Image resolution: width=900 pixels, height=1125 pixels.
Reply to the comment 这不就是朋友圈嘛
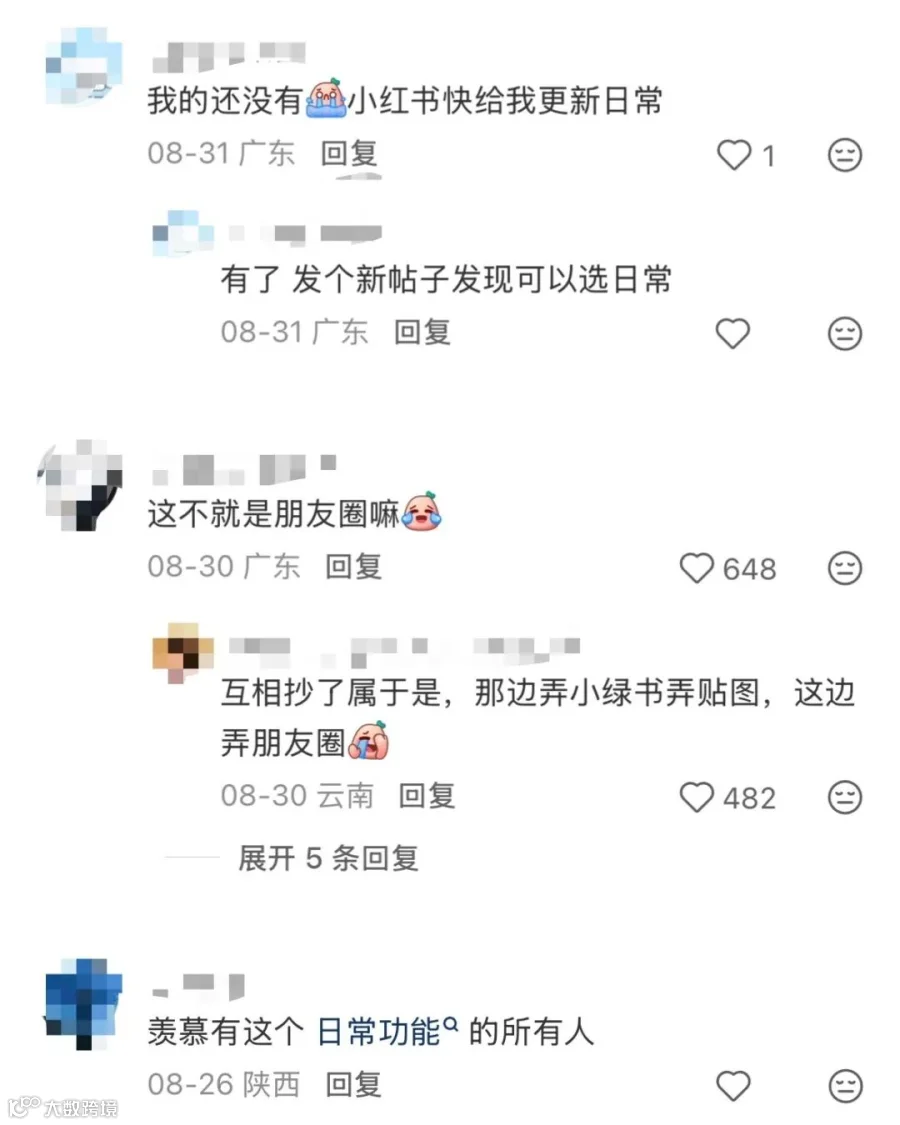354,567
